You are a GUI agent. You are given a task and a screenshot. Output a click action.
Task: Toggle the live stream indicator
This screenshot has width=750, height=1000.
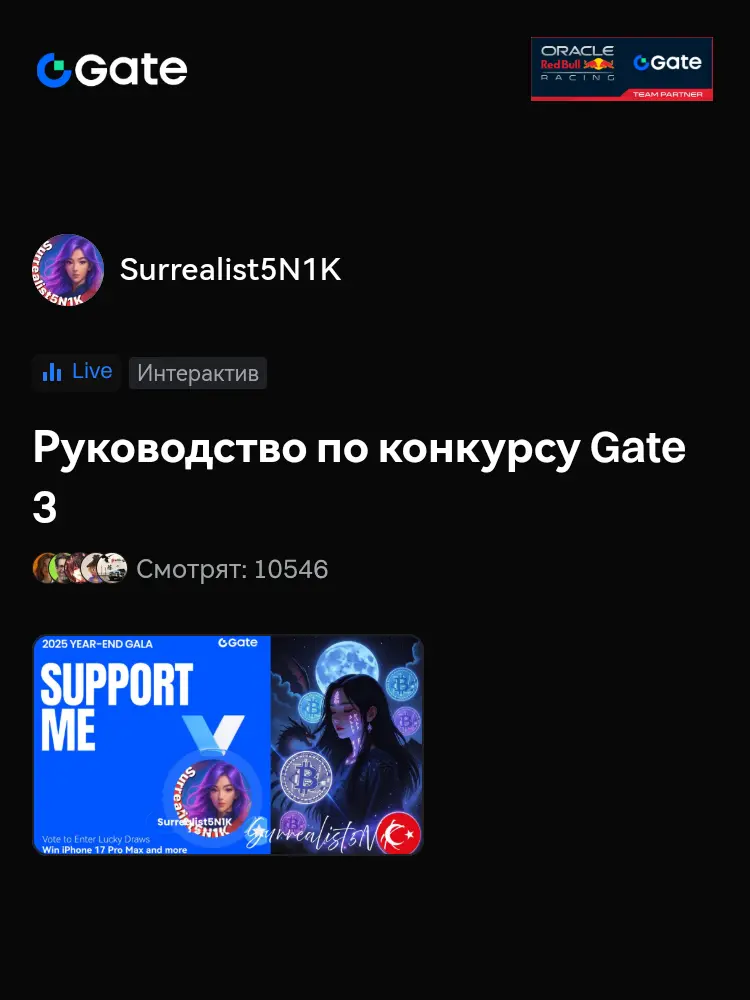[76, 372]
